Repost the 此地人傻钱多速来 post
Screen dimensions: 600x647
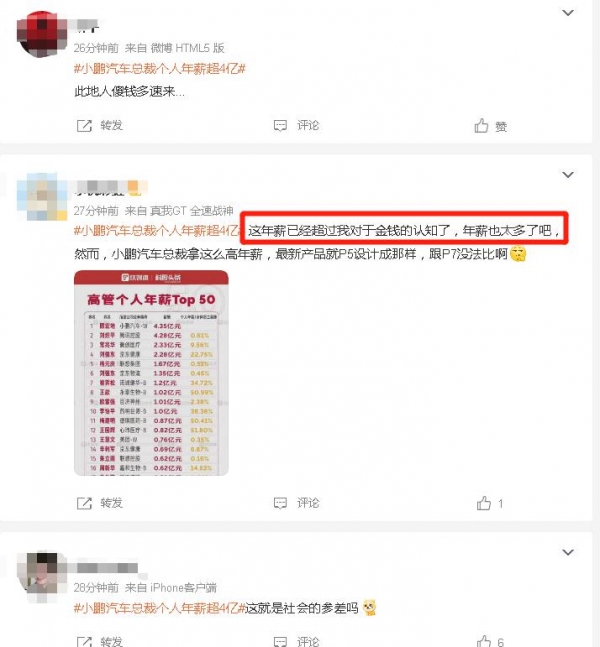click(x=100, y=125)
